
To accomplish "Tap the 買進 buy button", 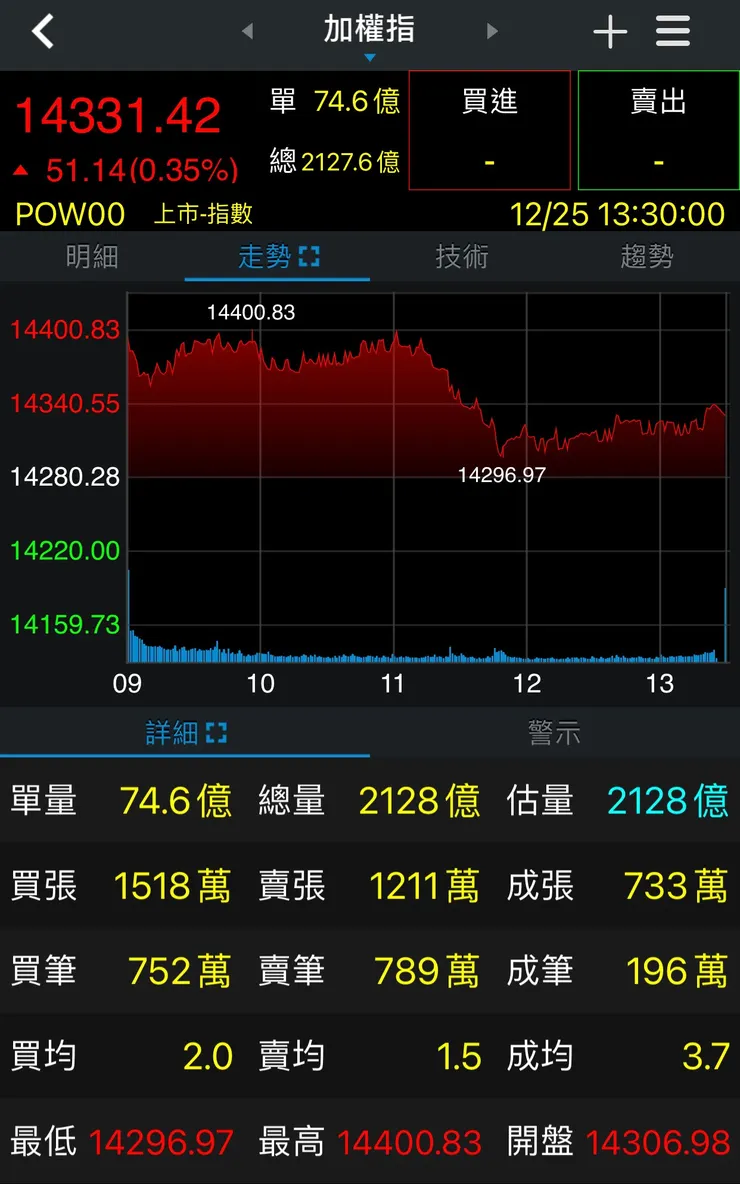I will pos(489,130).
